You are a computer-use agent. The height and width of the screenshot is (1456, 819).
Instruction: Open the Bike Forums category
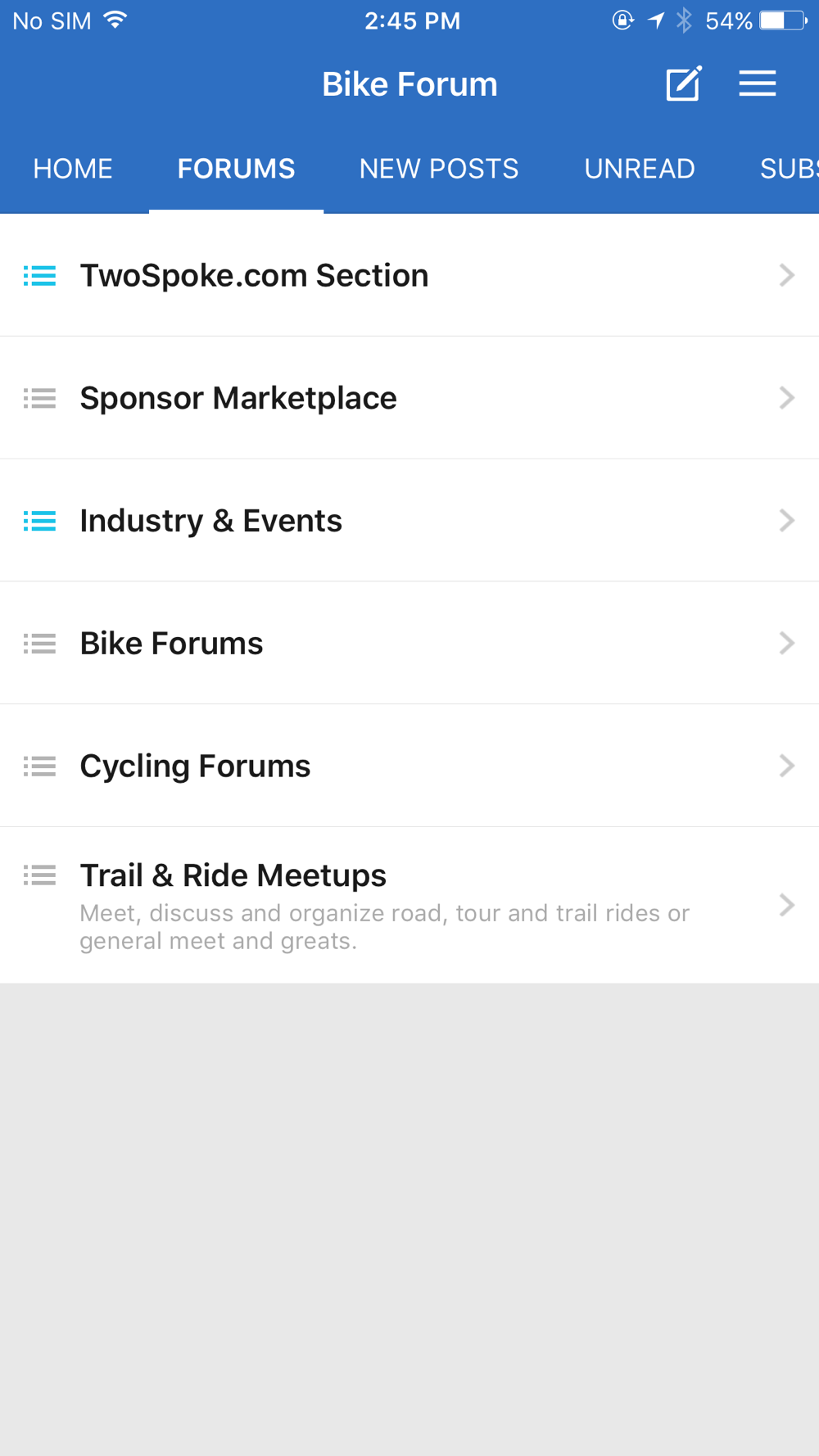pyautogui.click(x=409, y=644)
